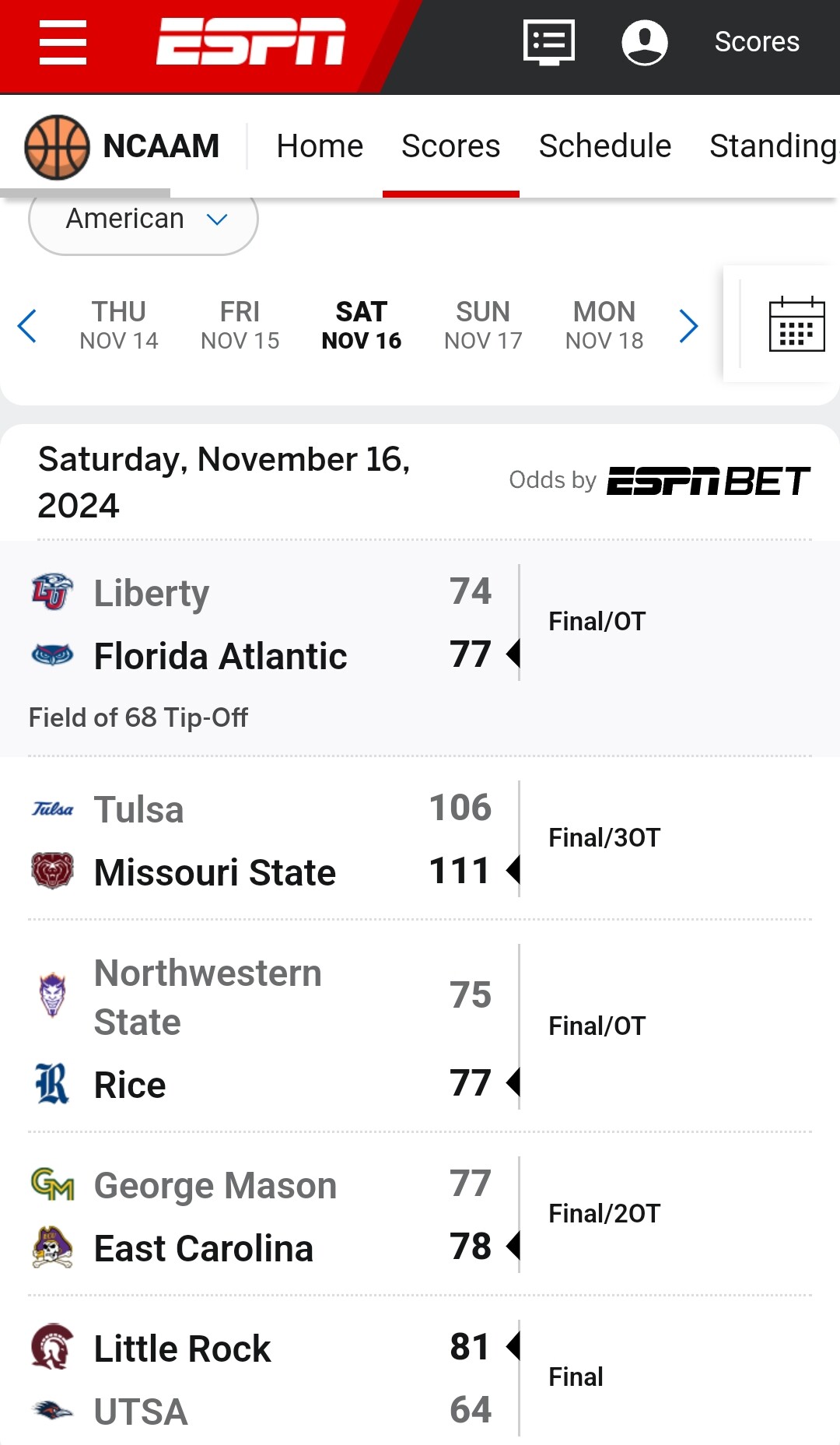Switch to the Schedule tab

click(x=605, y=146)
